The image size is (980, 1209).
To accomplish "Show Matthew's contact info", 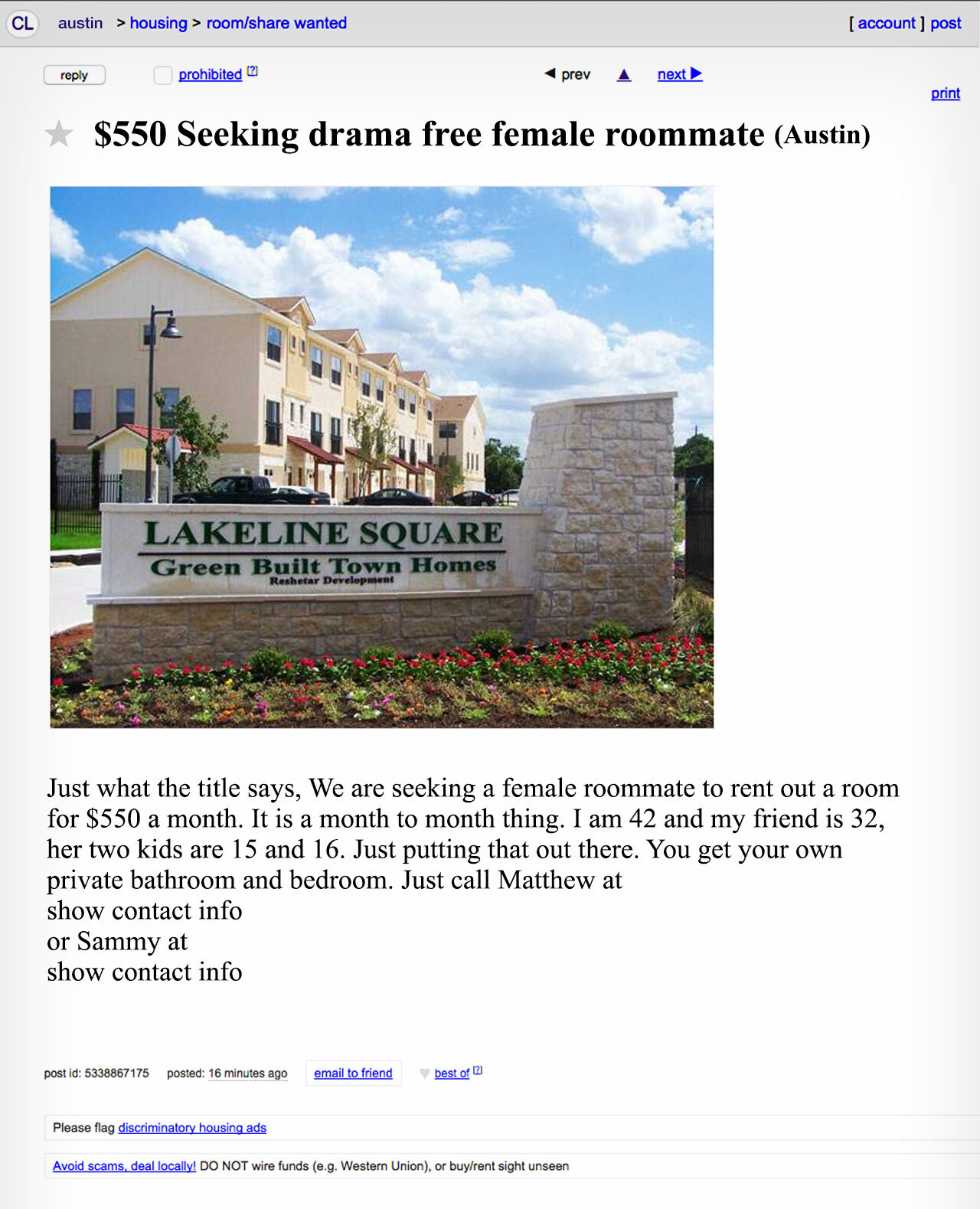I will coord(144,910).
